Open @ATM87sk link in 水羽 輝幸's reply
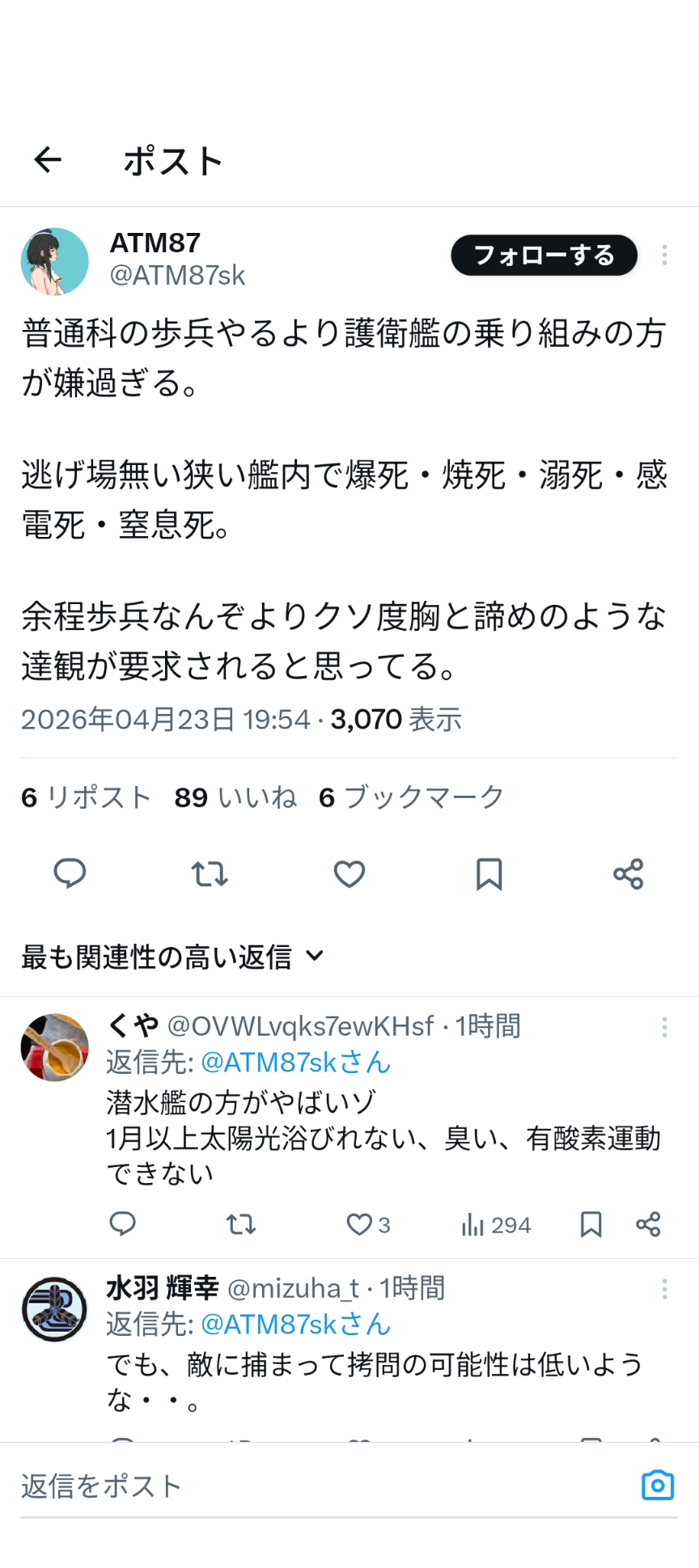The width and height of the screenshot is (699, 1568). [295, 1325]
